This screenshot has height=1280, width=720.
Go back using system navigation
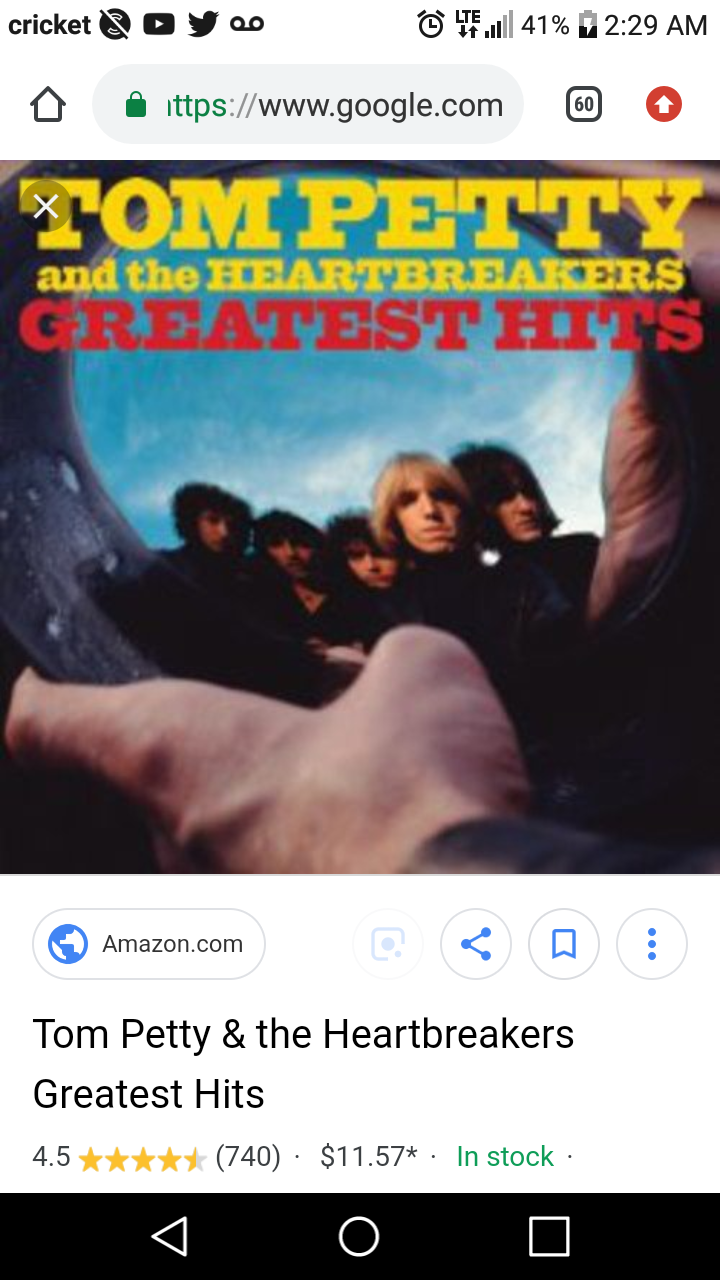point(170,1236)
